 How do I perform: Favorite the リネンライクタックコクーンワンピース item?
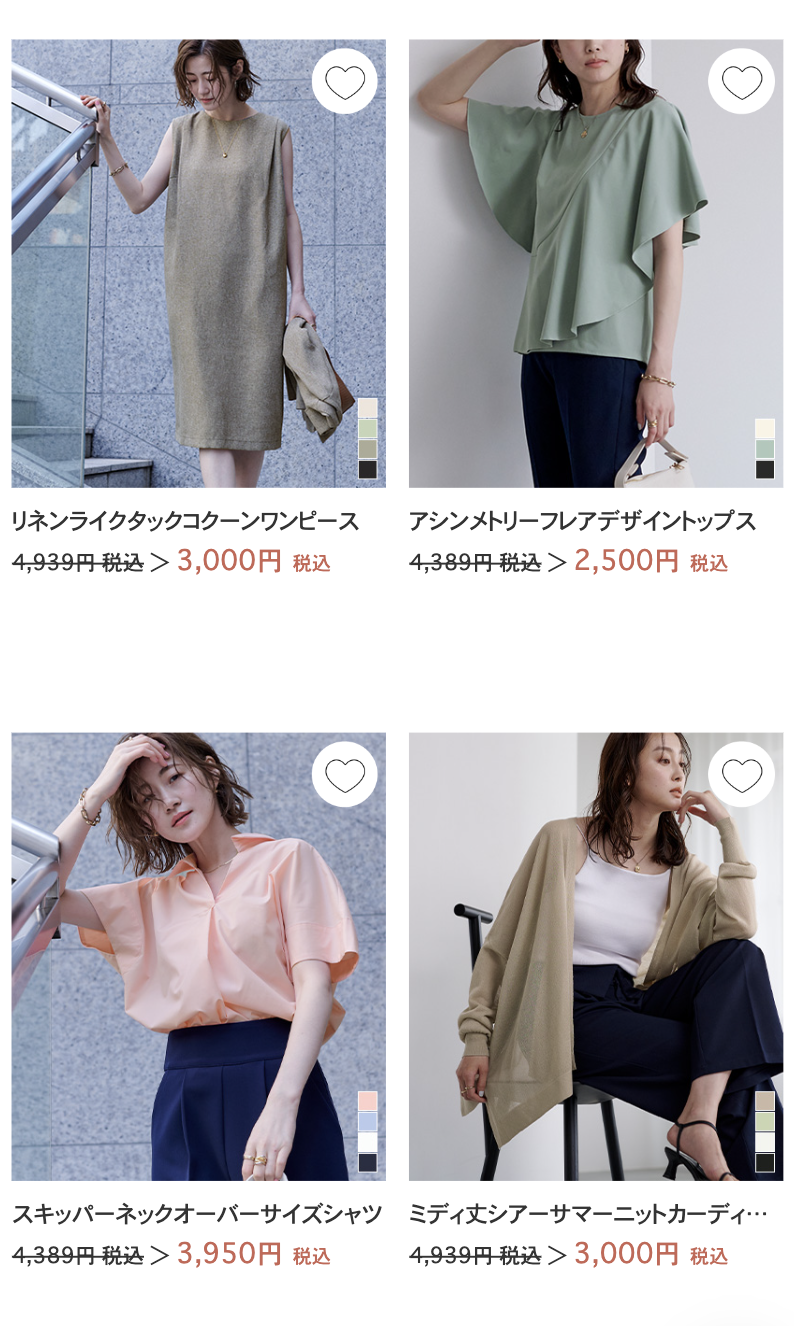click(344, 81)
